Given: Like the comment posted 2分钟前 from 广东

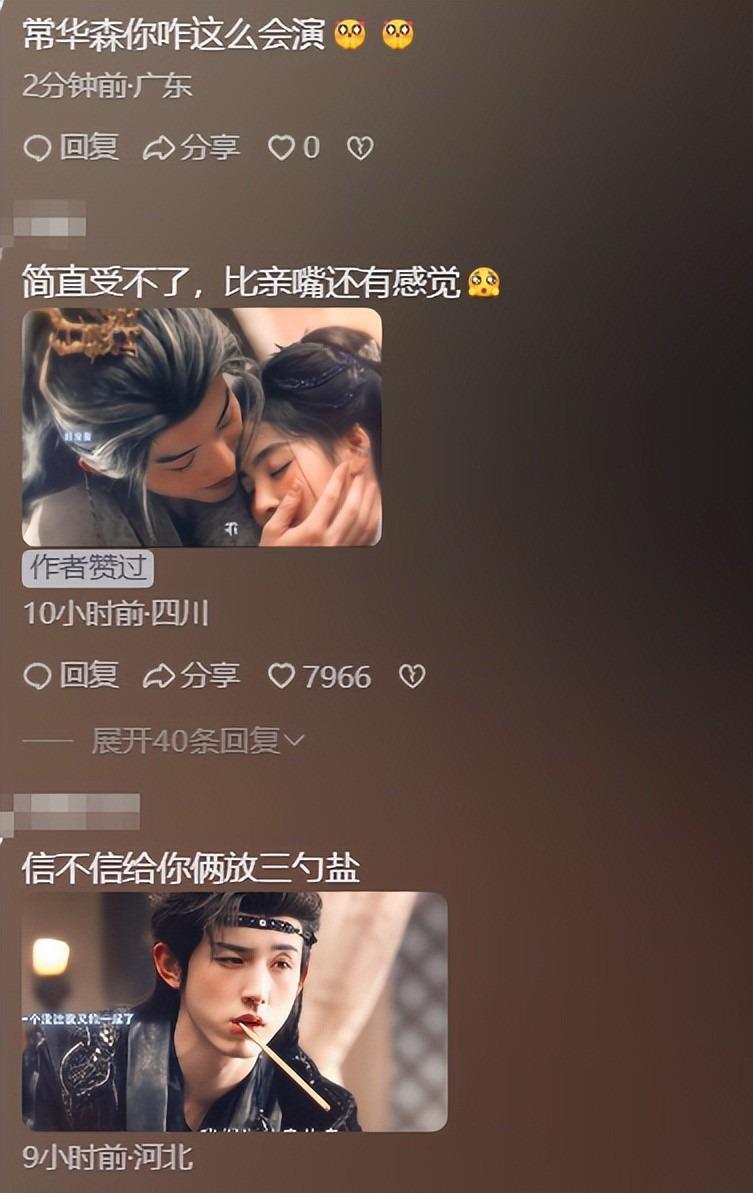Looking at the screenshot, I should click(x=282, y=148).
